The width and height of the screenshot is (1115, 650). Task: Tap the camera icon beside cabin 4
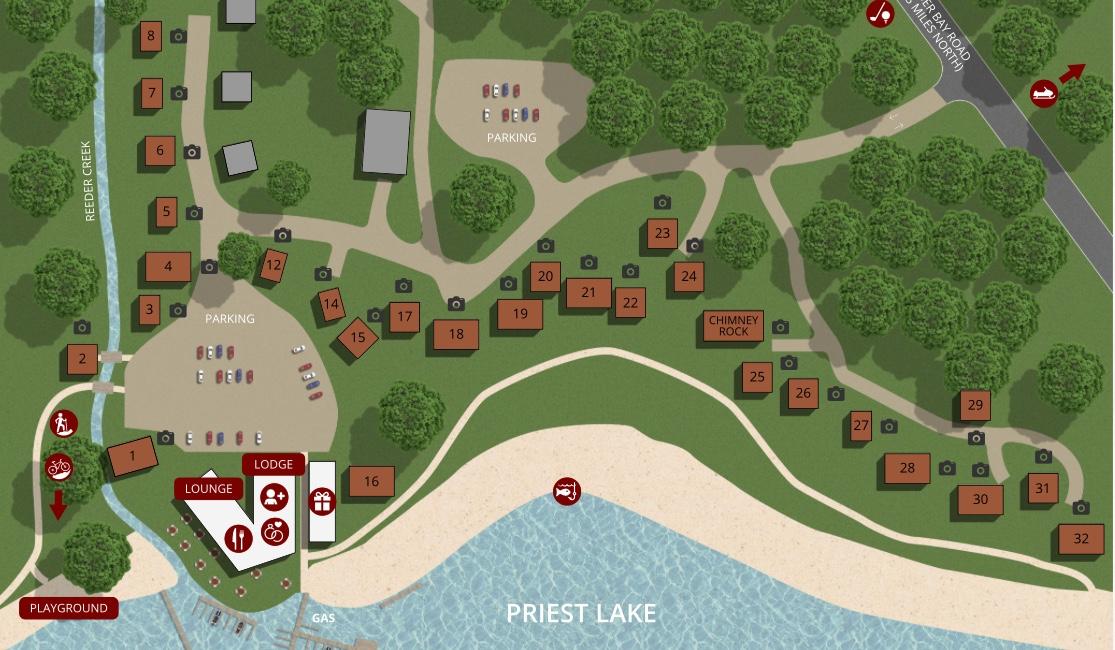(209, 267)
